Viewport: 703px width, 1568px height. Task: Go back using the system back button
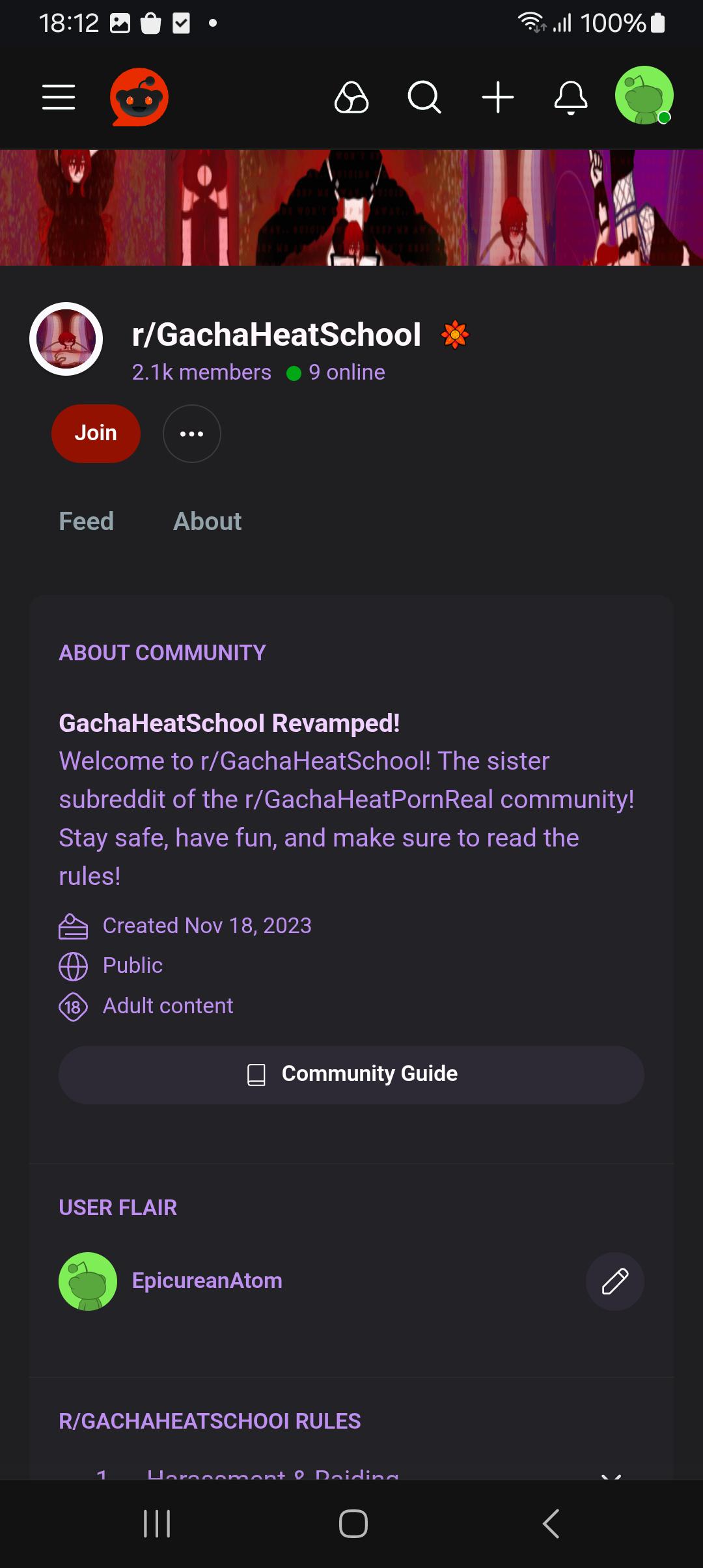(x=551, y=1524)
